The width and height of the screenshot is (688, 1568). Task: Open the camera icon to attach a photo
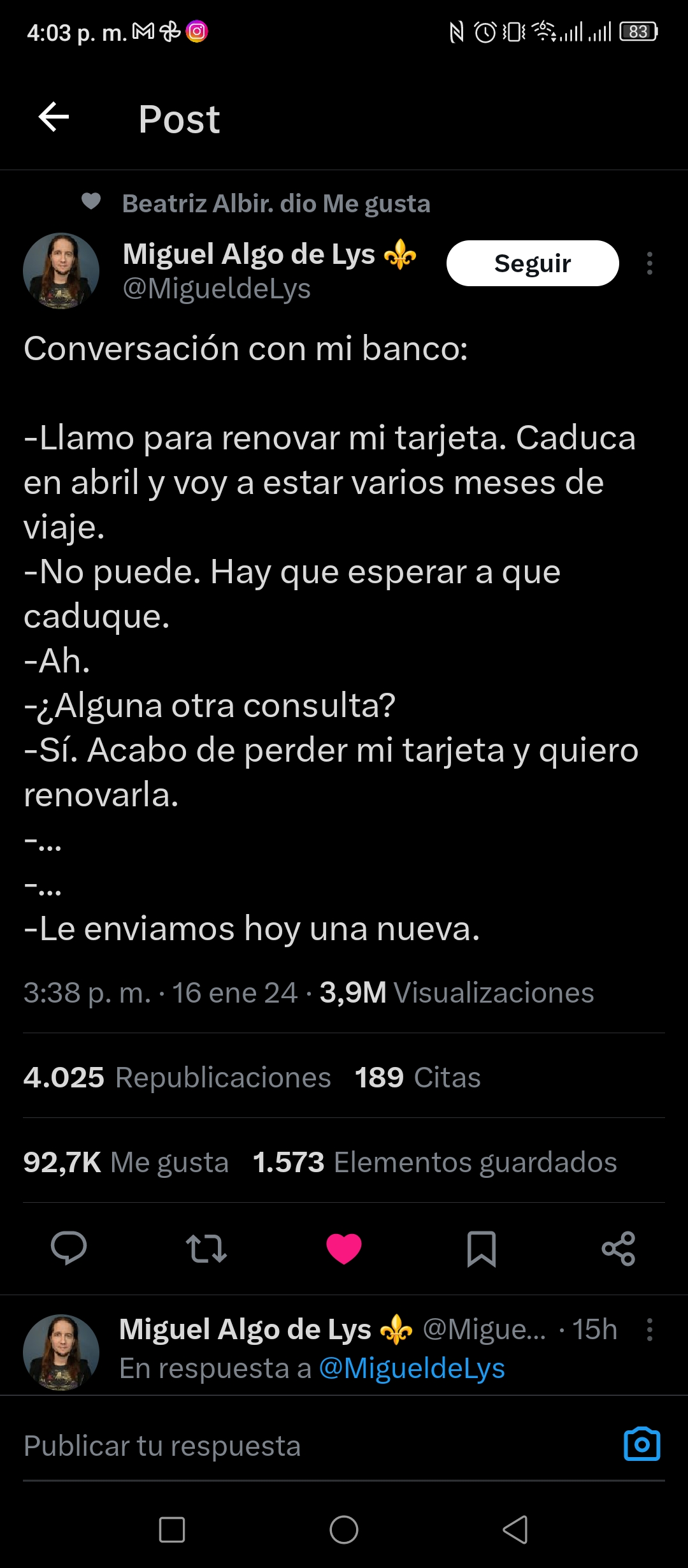pyautogui.click(x=642, y=1444)
